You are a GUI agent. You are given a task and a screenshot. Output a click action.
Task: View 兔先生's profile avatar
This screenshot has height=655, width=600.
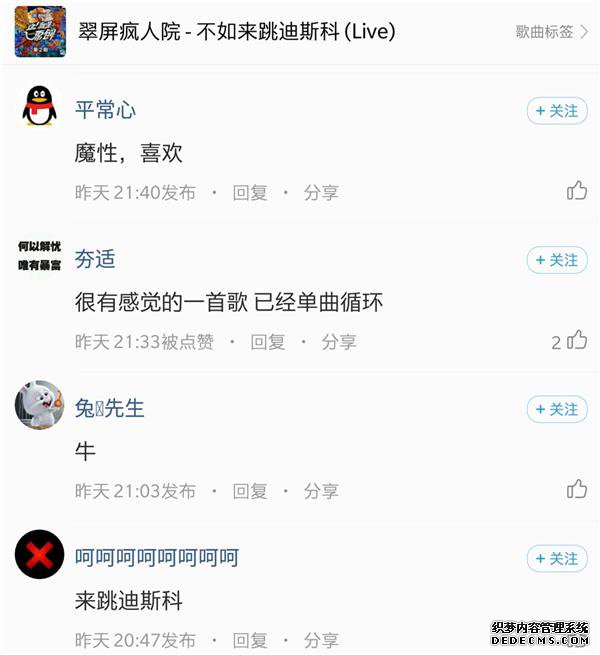click(x=40, y=405)
